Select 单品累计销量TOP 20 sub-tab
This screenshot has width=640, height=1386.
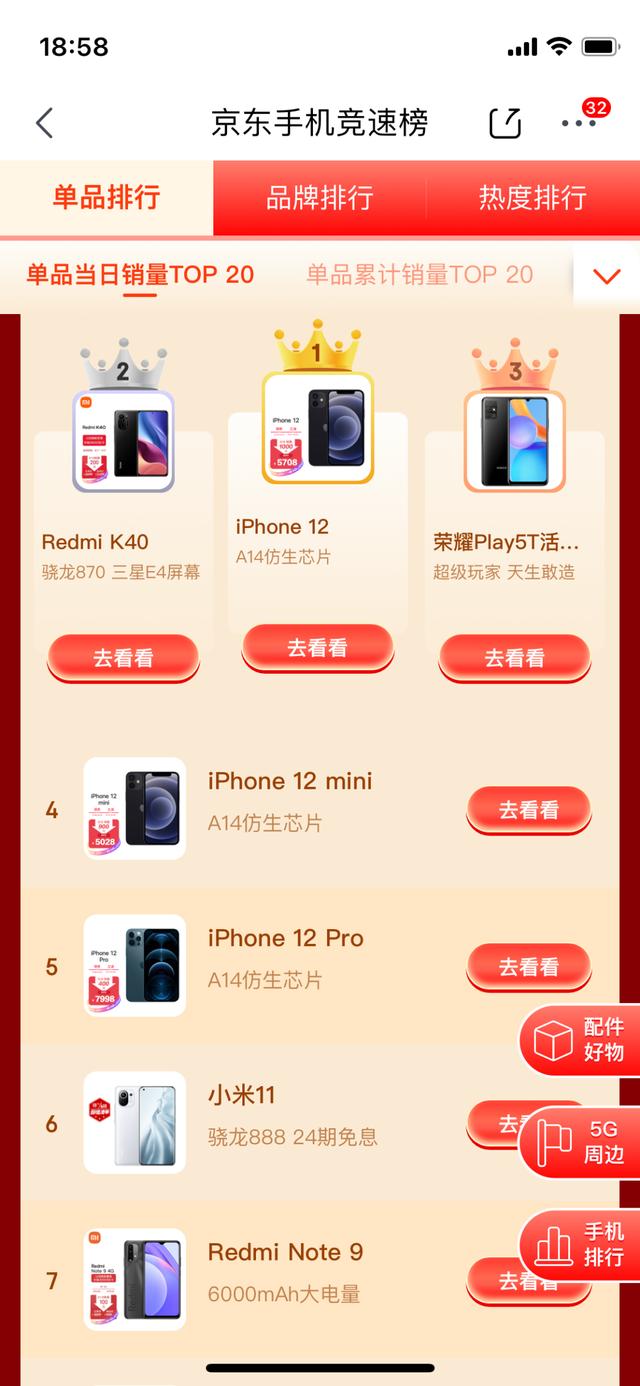(x=419, y=275)
